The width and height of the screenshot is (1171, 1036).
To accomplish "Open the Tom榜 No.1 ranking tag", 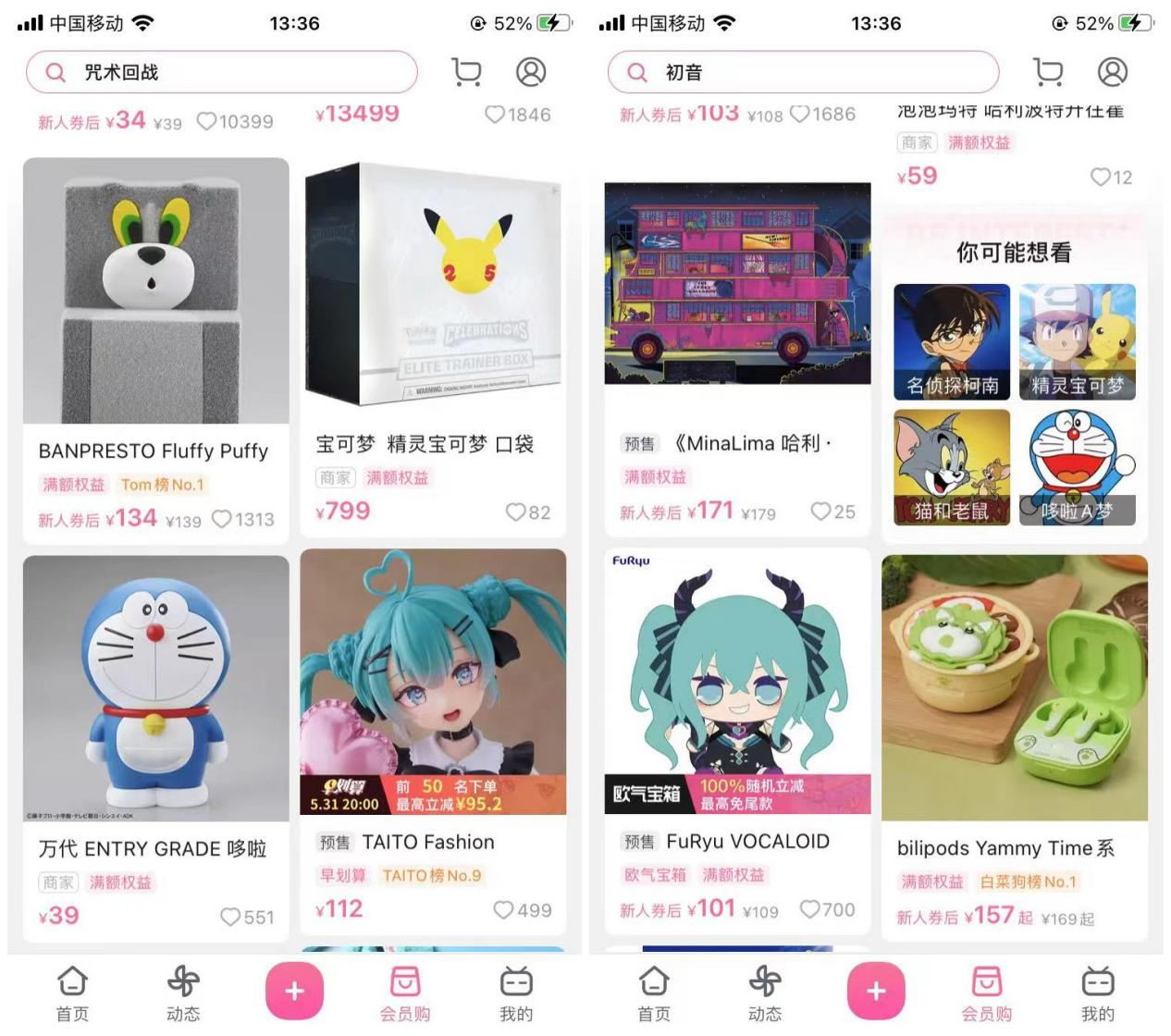I will pyautogui.click(x=162, y=485).
